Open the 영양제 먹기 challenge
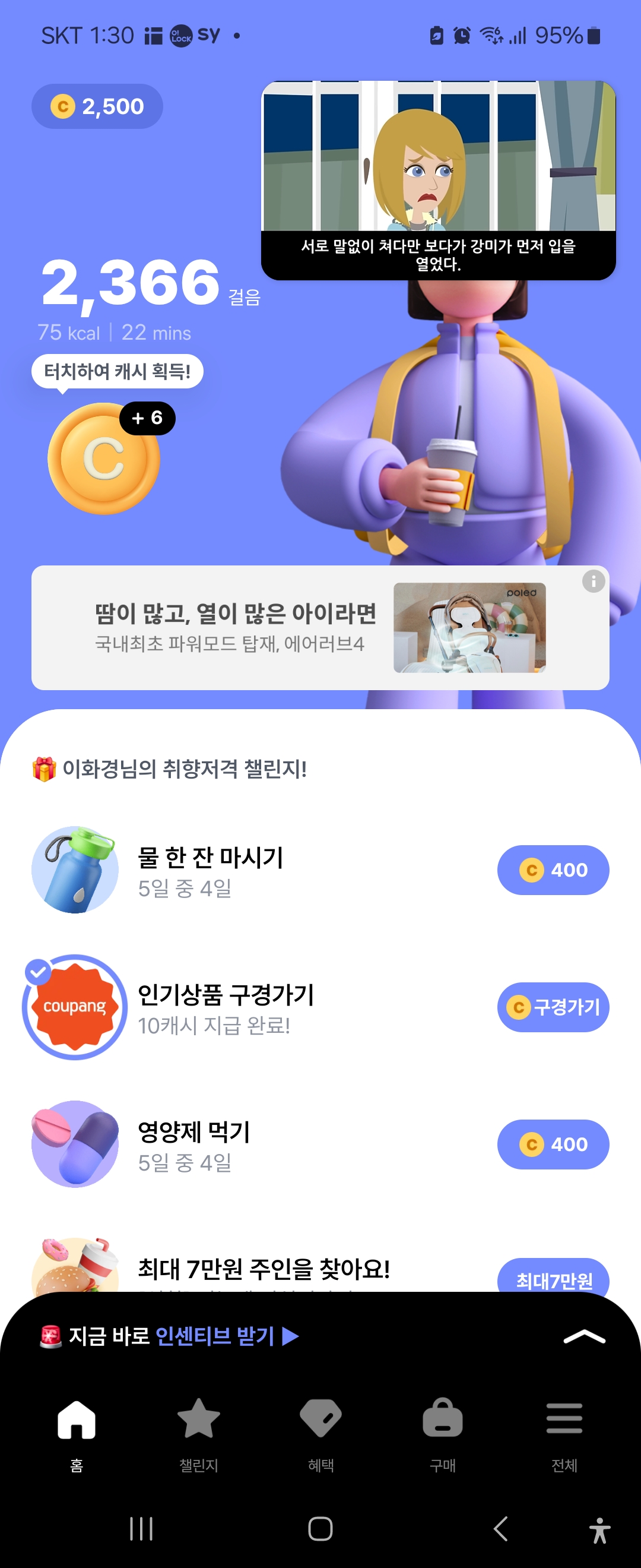 click(x=195, y=1145)
